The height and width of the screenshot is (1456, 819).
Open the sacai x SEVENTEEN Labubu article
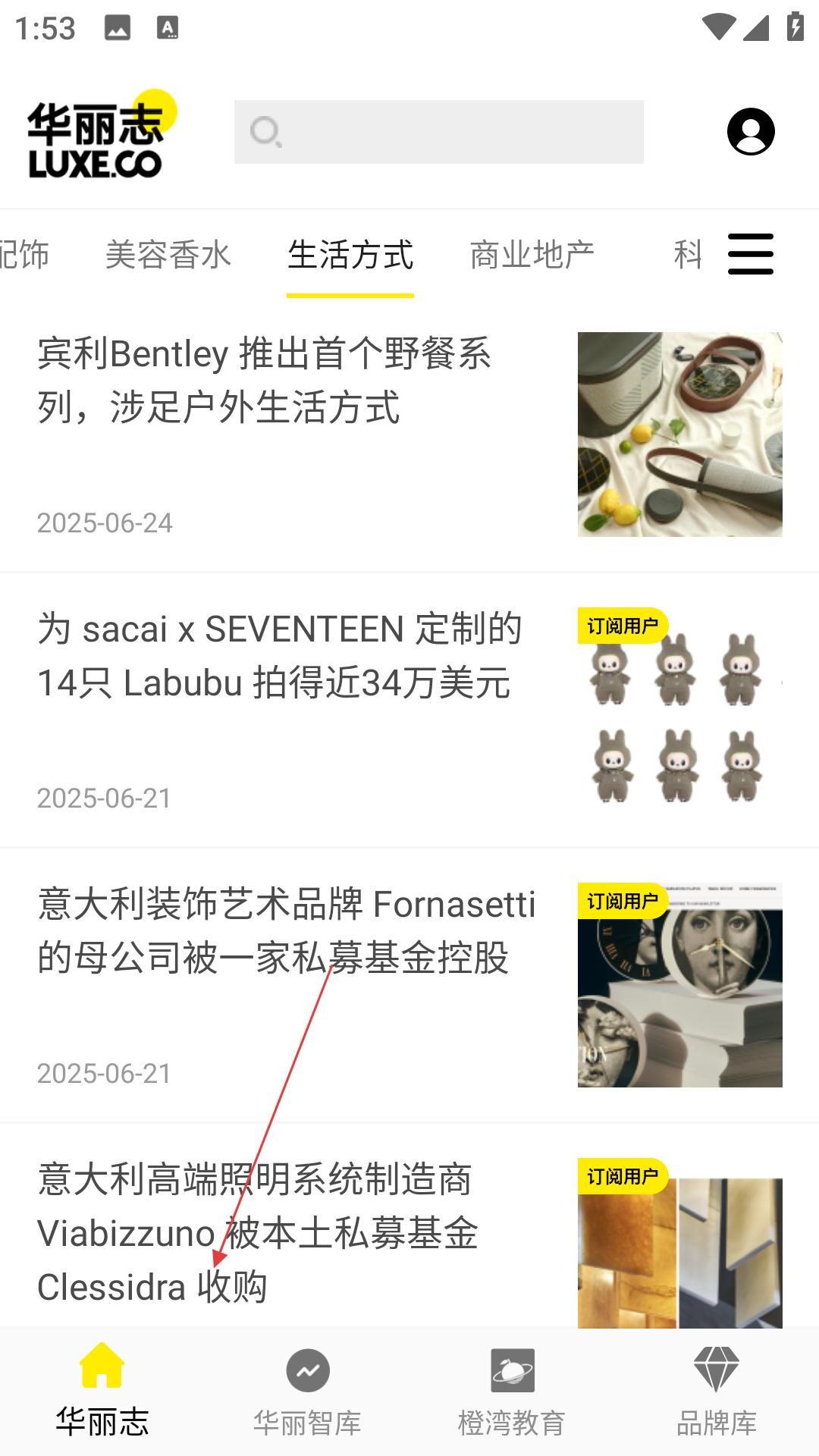[x=279, y=656]
